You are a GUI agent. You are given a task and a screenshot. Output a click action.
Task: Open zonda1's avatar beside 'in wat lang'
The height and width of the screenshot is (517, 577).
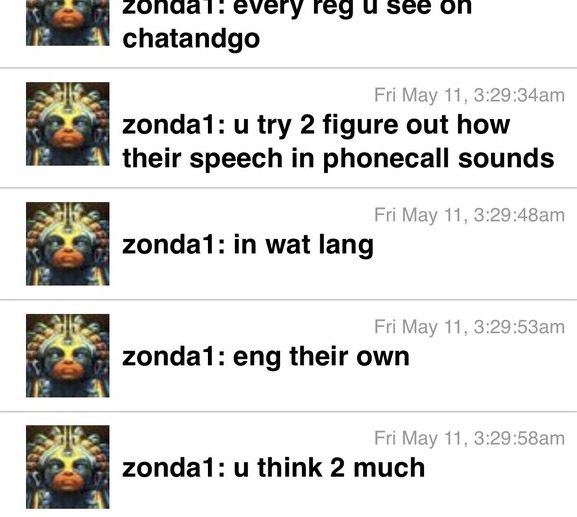click(68, 244)
